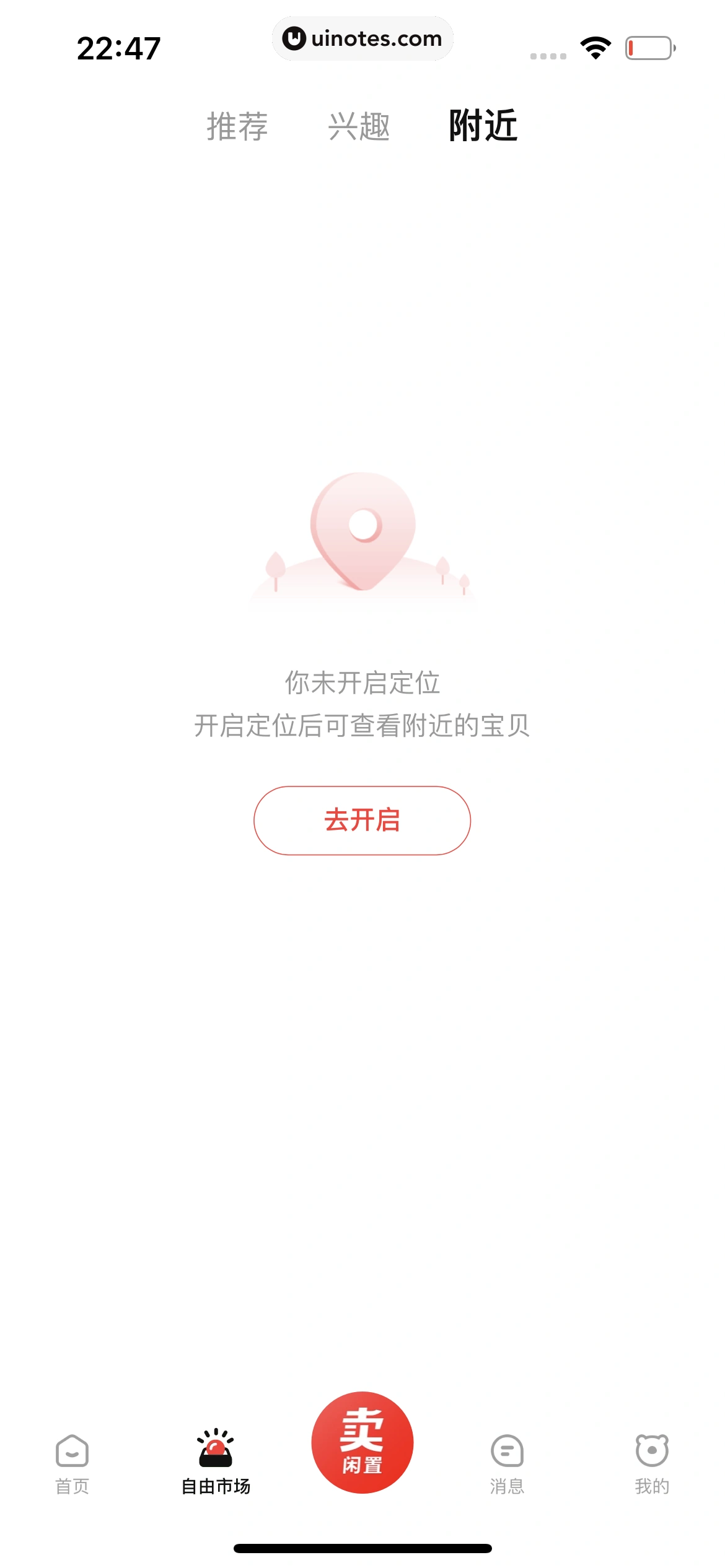
Task: Tap the red 卖闲置 sell button
Action: tap(362, 1443)
